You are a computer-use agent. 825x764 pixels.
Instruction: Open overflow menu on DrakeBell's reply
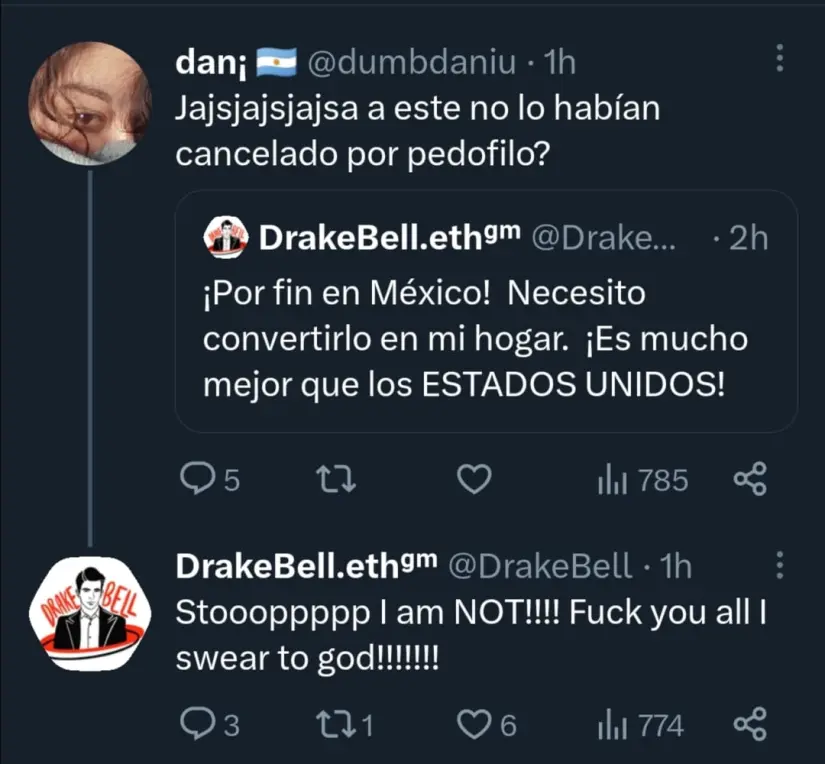click(780, 567)
